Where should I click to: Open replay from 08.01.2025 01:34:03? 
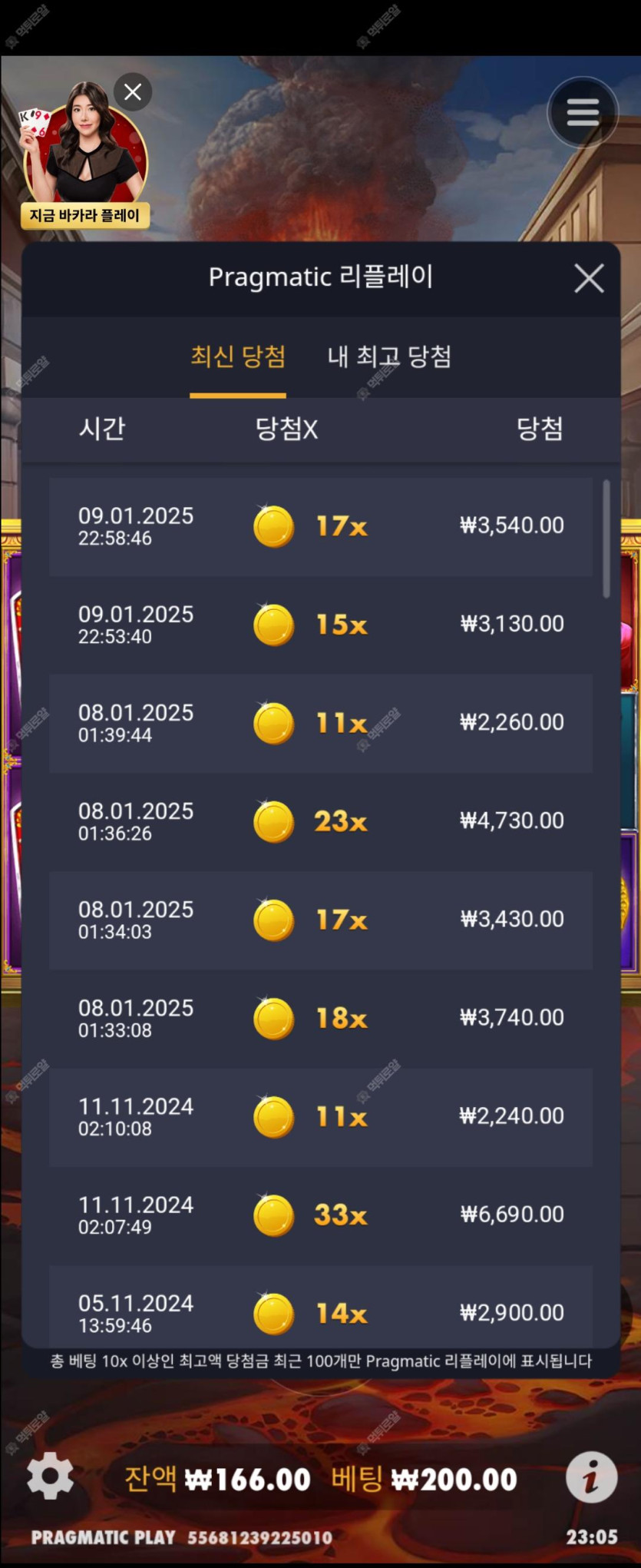point(320,920)
